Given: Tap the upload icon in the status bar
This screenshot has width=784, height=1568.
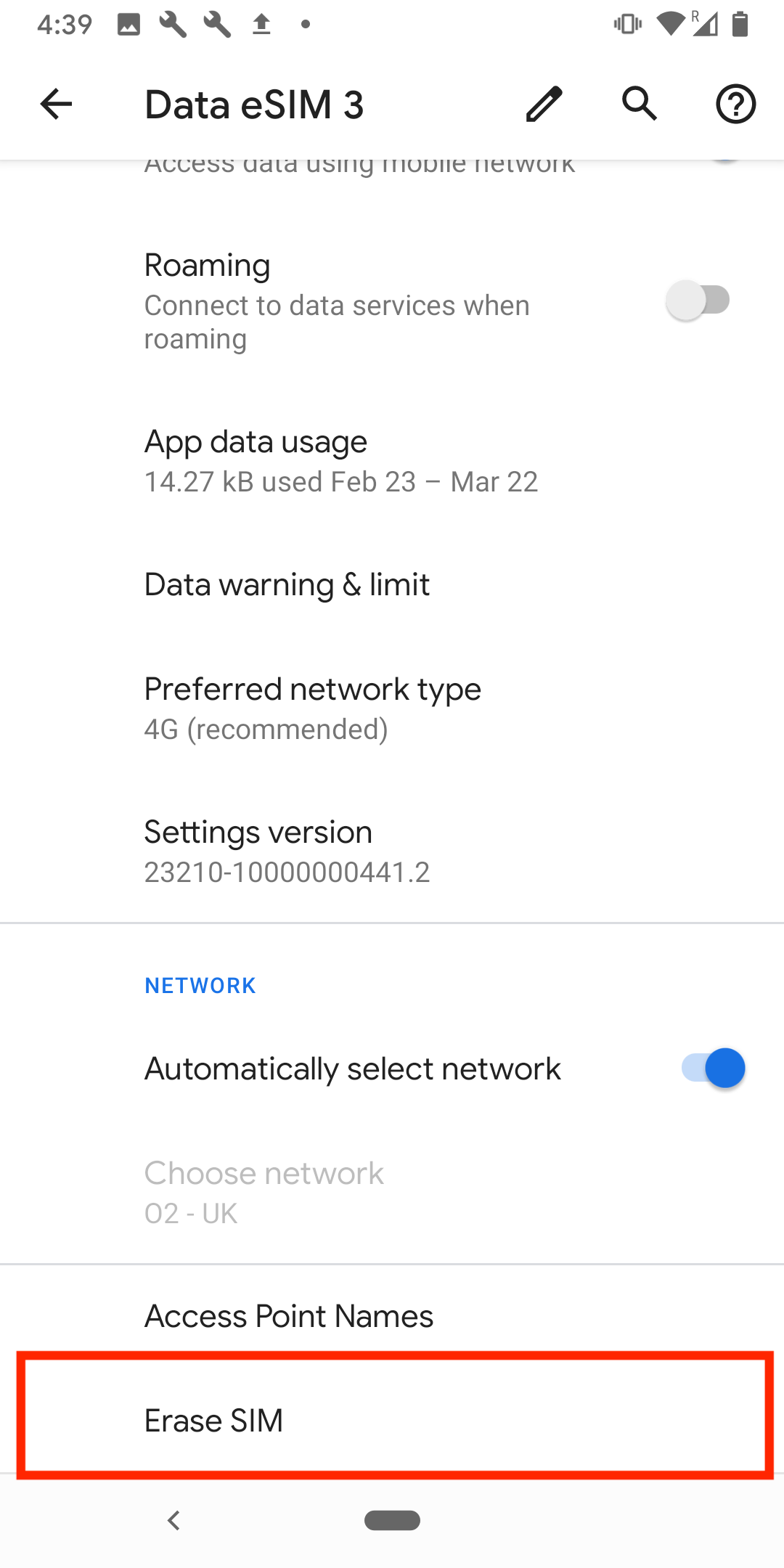Looking at the screenshot, I should (x=261, y=23).
